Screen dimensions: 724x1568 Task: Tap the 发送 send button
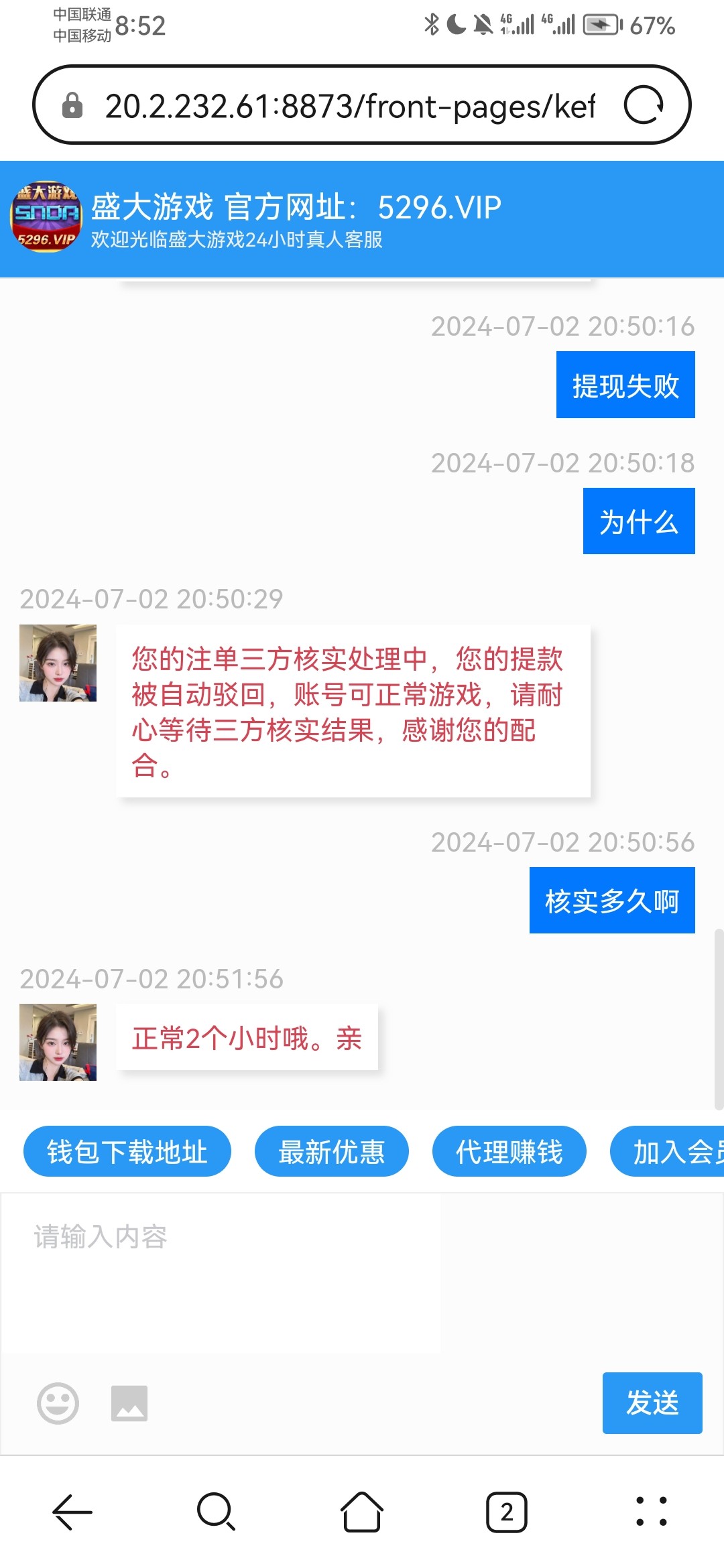[x=652, y=1404]
